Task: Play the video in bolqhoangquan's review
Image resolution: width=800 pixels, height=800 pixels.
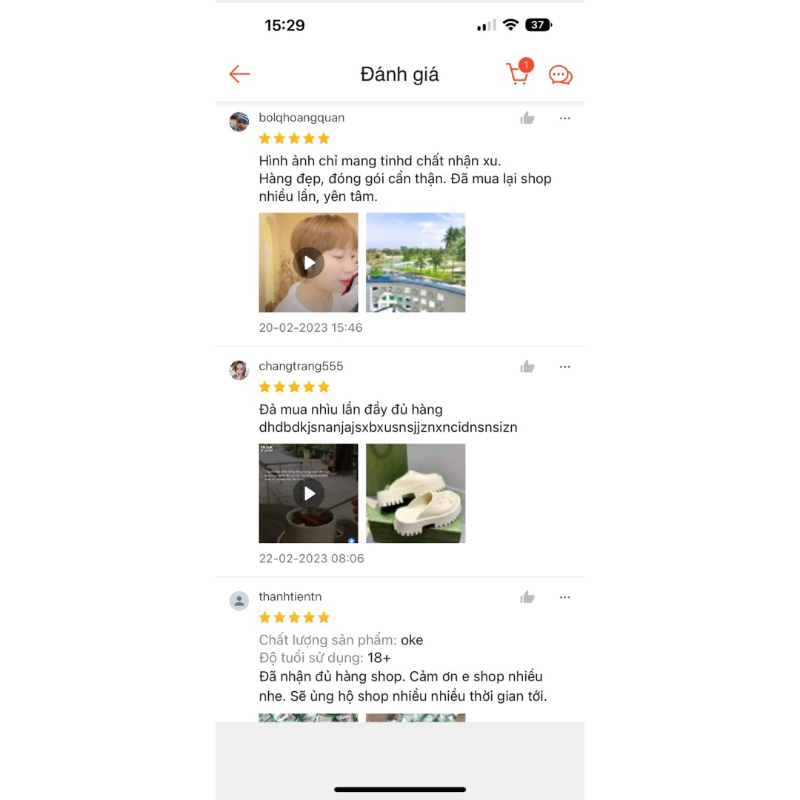Action: tap(308, 262)
